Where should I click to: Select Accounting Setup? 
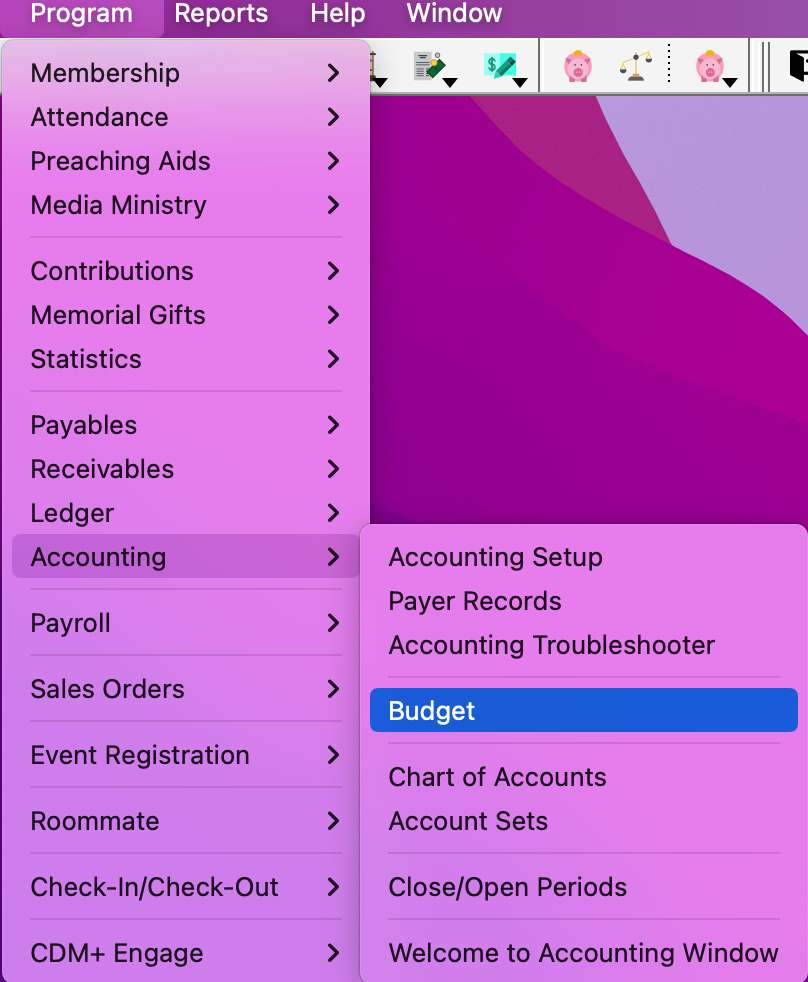point(495,557)
